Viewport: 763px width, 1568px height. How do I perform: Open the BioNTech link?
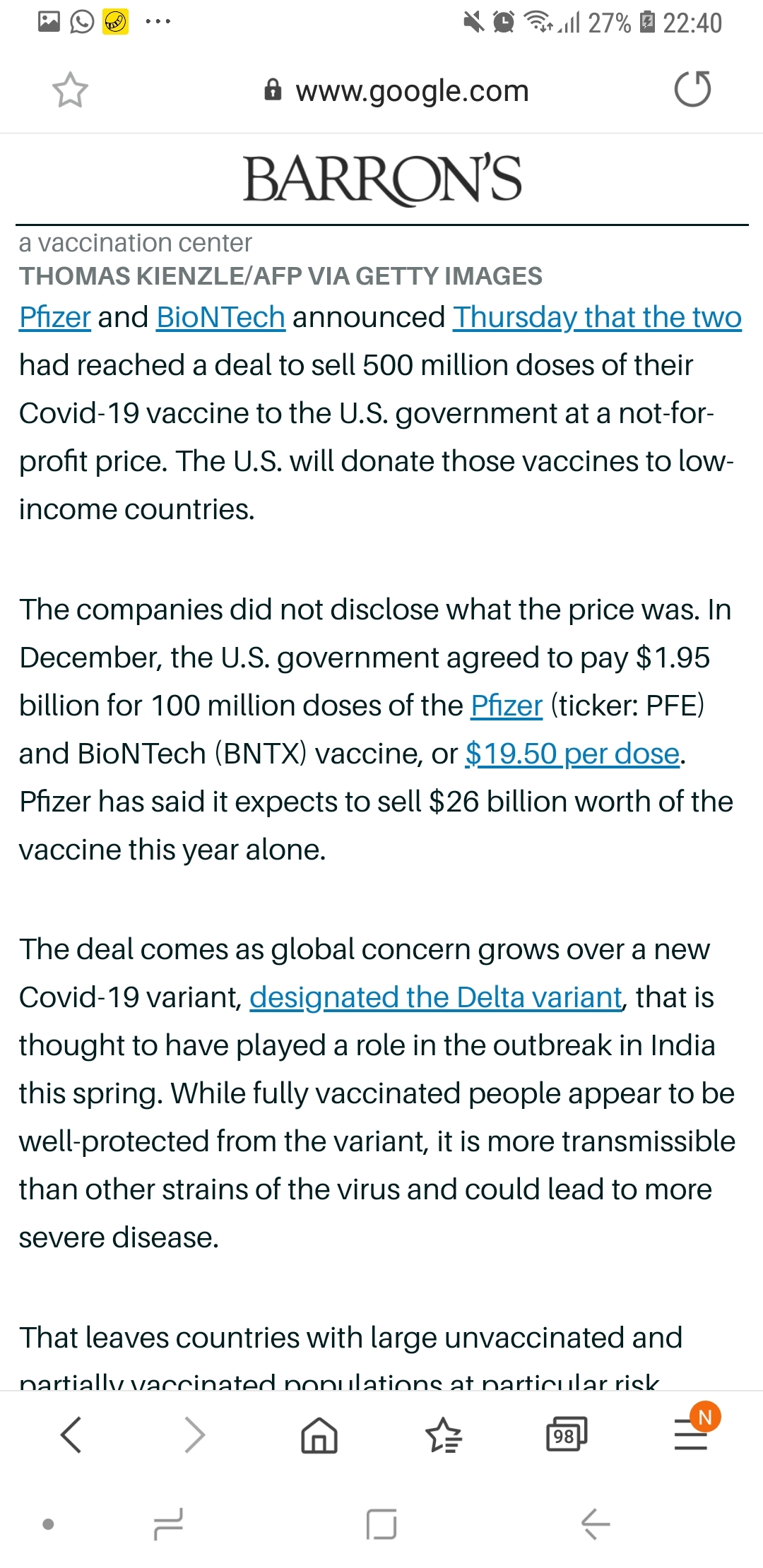pos(220,317)
